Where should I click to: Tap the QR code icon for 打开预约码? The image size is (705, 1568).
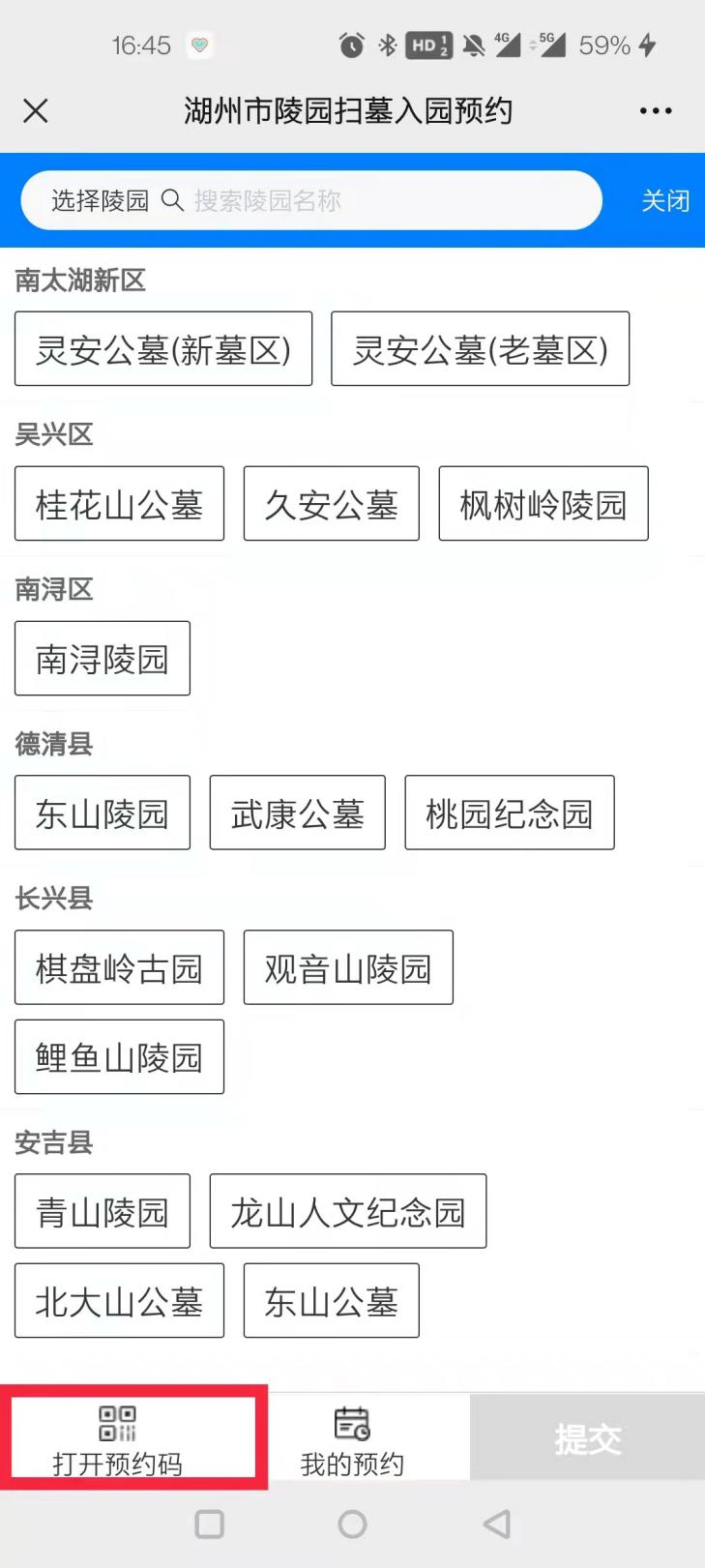[x=115, y=1426]
